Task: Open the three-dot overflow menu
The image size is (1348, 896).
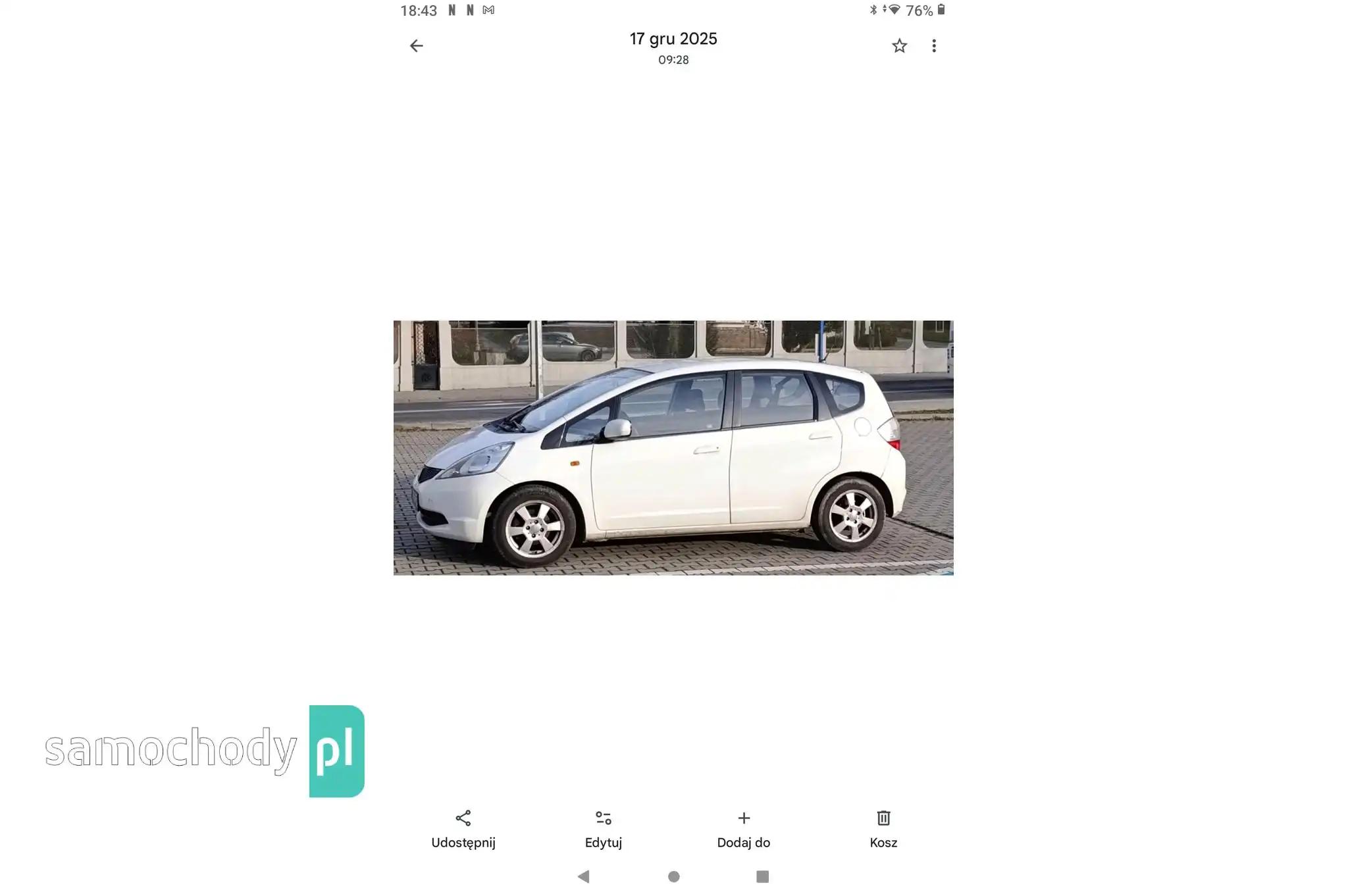Action: [x=934, y=46]
